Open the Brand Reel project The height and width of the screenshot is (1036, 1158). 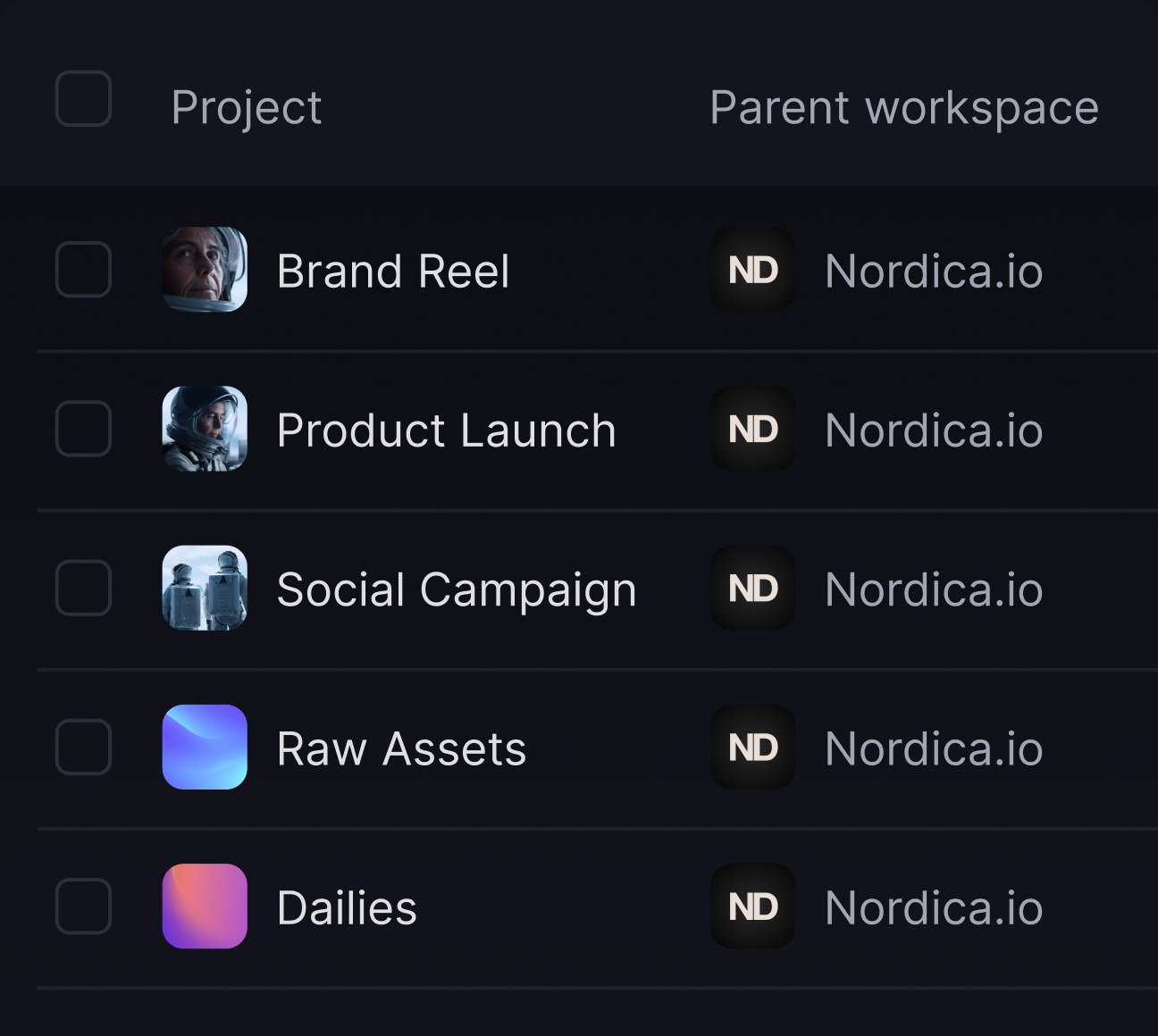click(x=392, y=271)
